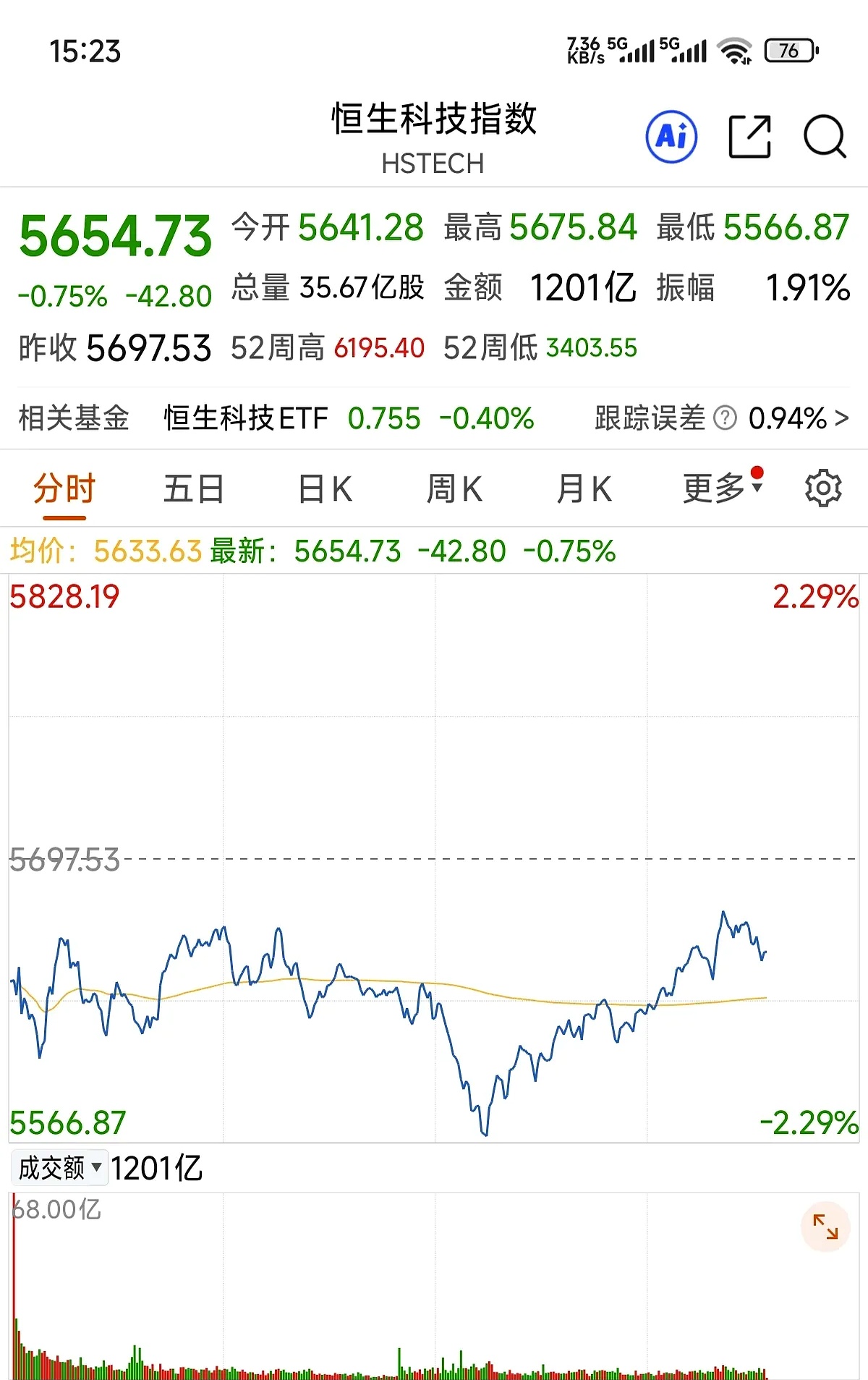868x1380 pixels.
Task: Toggle to the 分时 intraday view
Action: (64, 488)
